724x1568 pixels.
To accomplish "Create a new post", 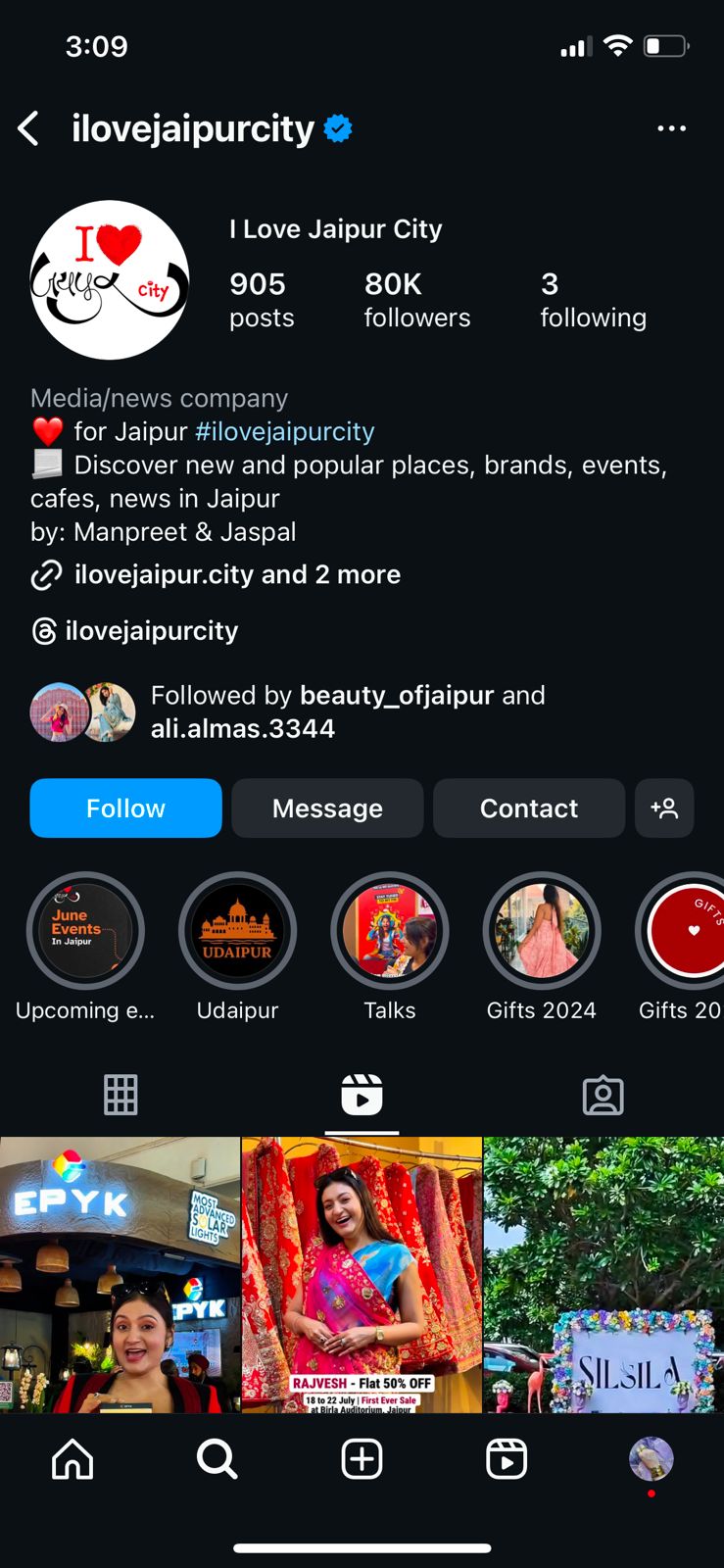I will (362, 1459).
